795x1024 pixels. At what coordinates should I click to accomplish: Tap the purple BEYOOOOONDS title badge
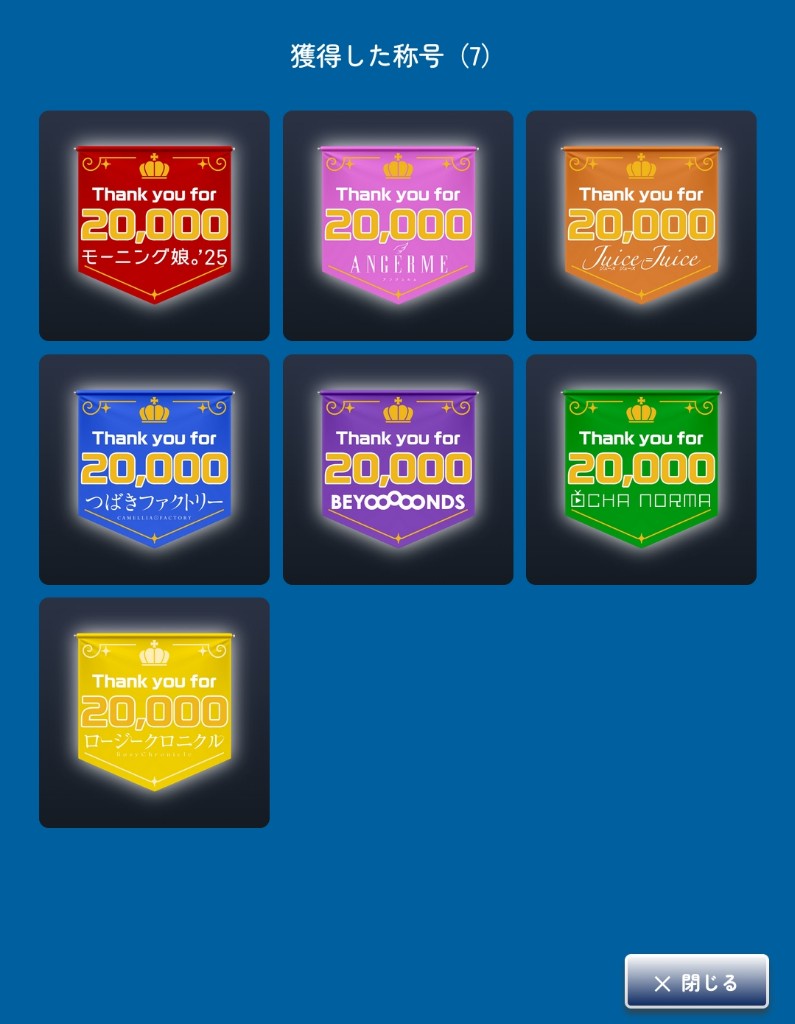[x=398, y=469]
